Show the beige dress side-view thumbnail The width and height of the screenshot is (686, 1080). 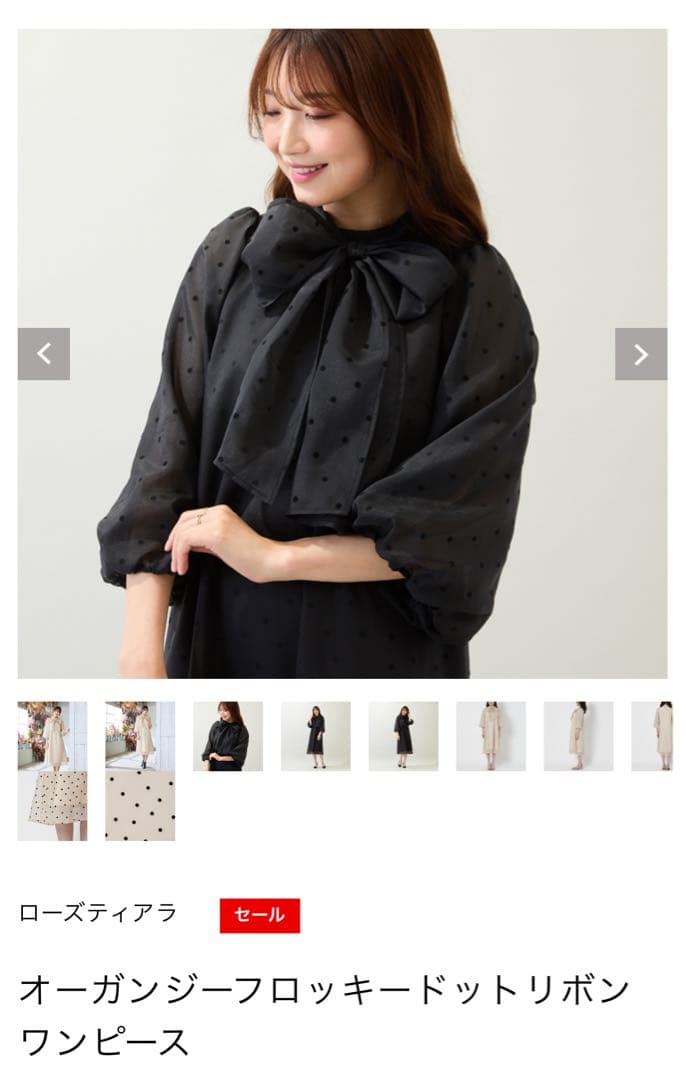click(579, 736)
